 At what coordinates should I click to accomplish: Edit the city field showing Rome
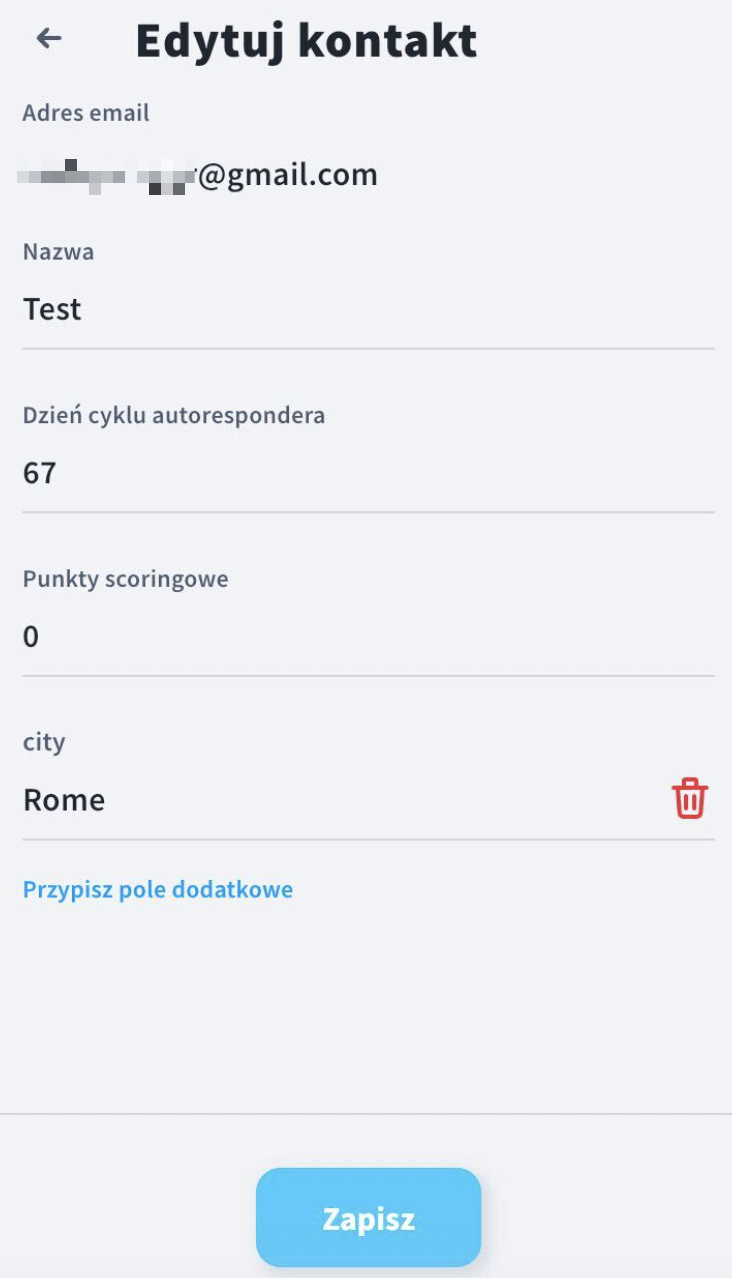pos(340,800)
